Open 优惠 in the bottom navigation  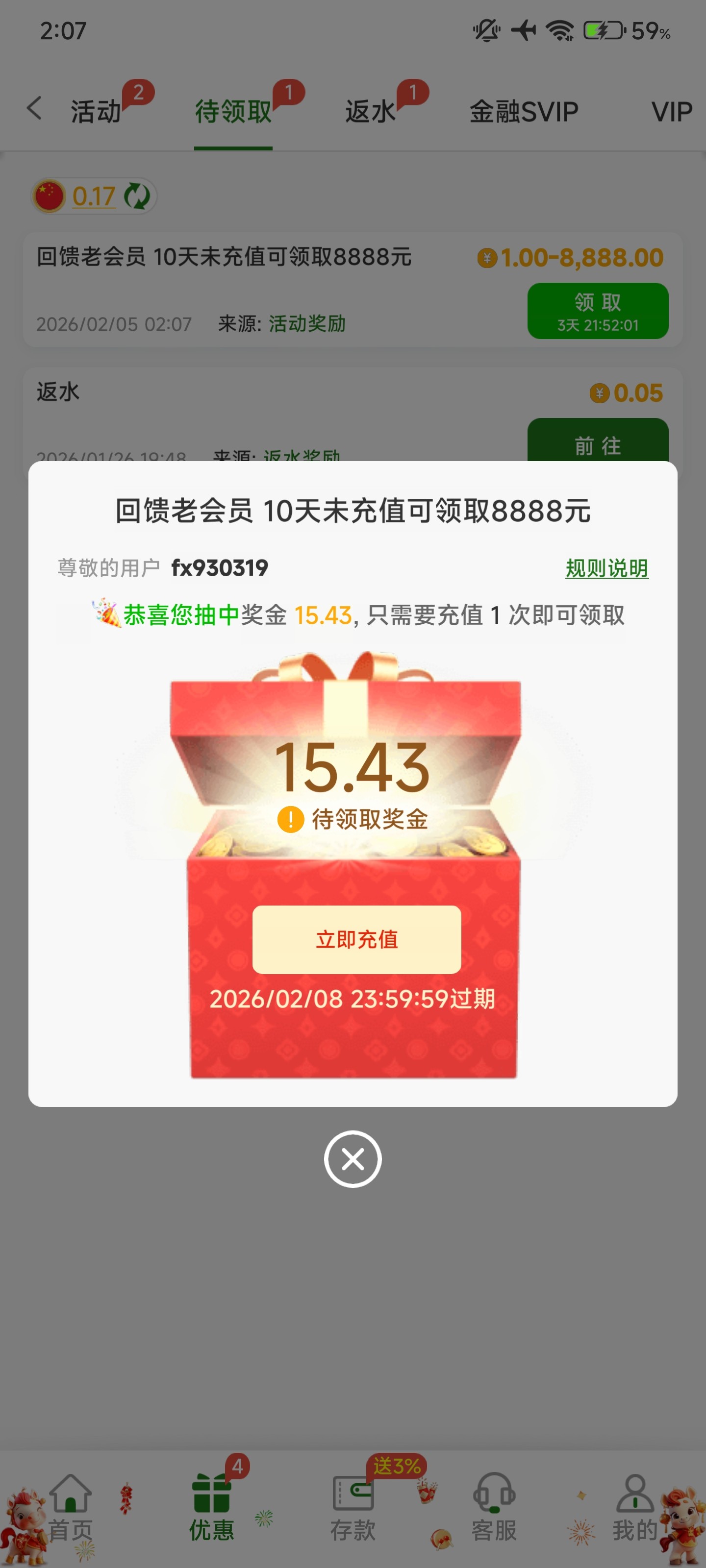tap(211, 1507)
